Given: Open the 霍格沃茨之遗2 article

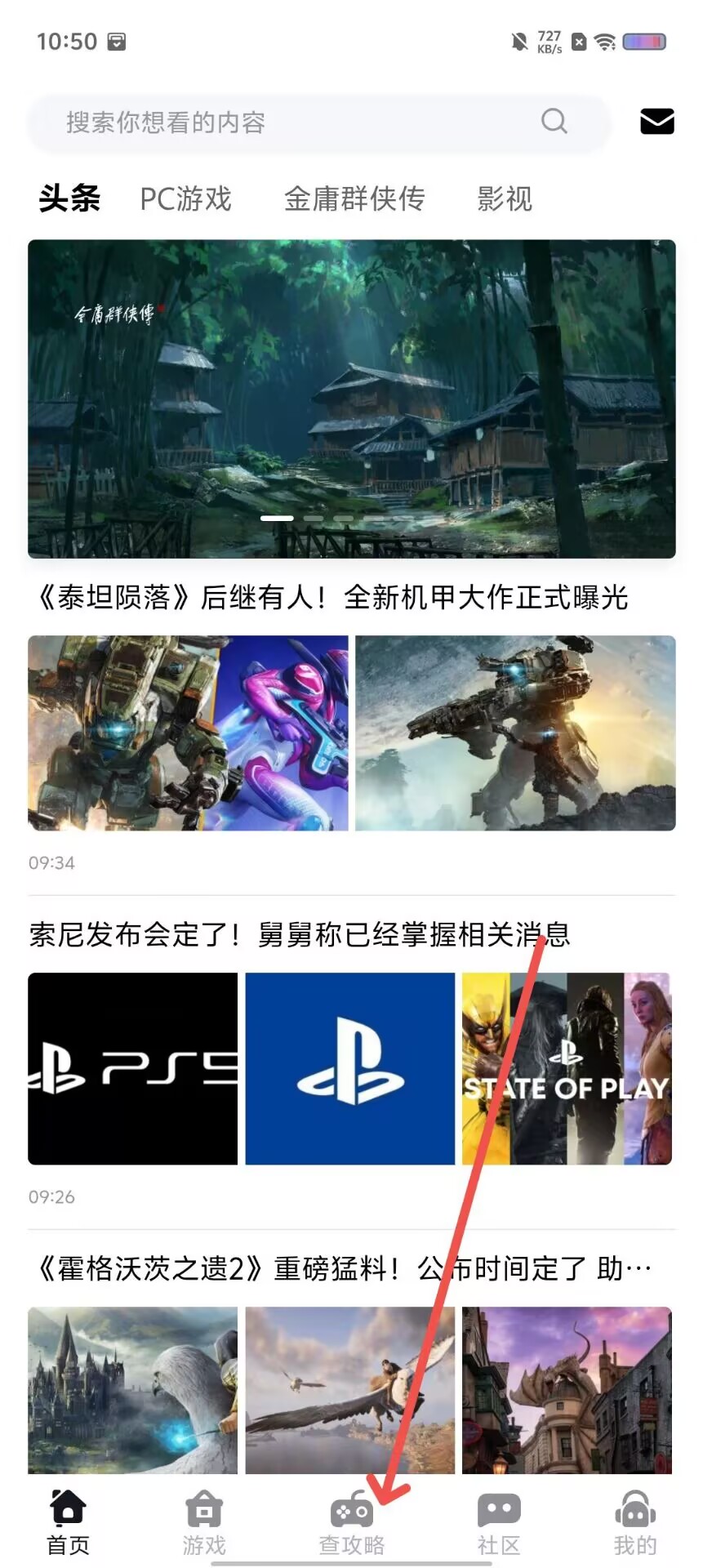Looking at the screenshot, I should [343, 1268].
